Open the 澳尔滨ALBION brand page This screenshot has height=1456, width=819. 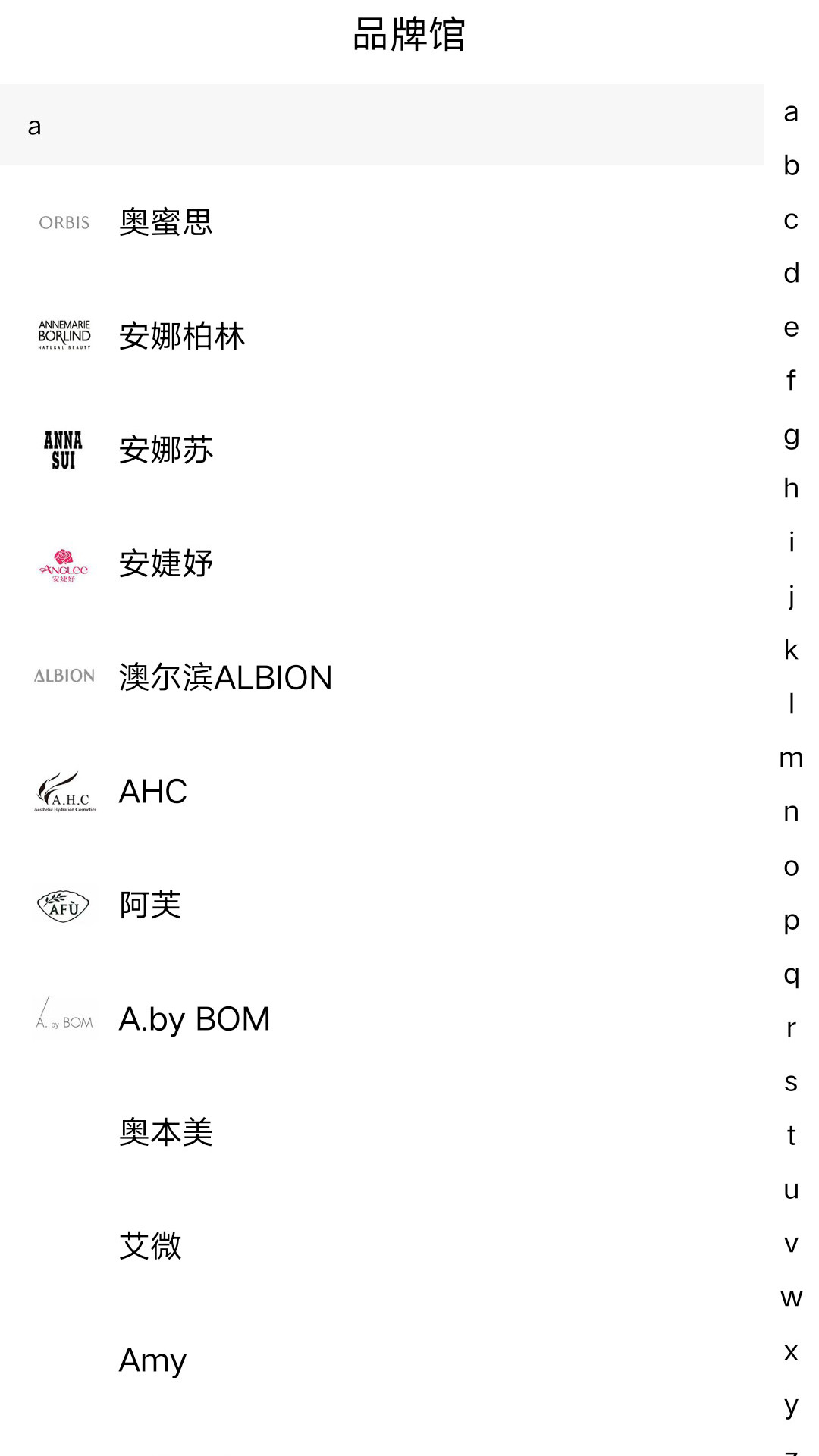click(225, 676)
